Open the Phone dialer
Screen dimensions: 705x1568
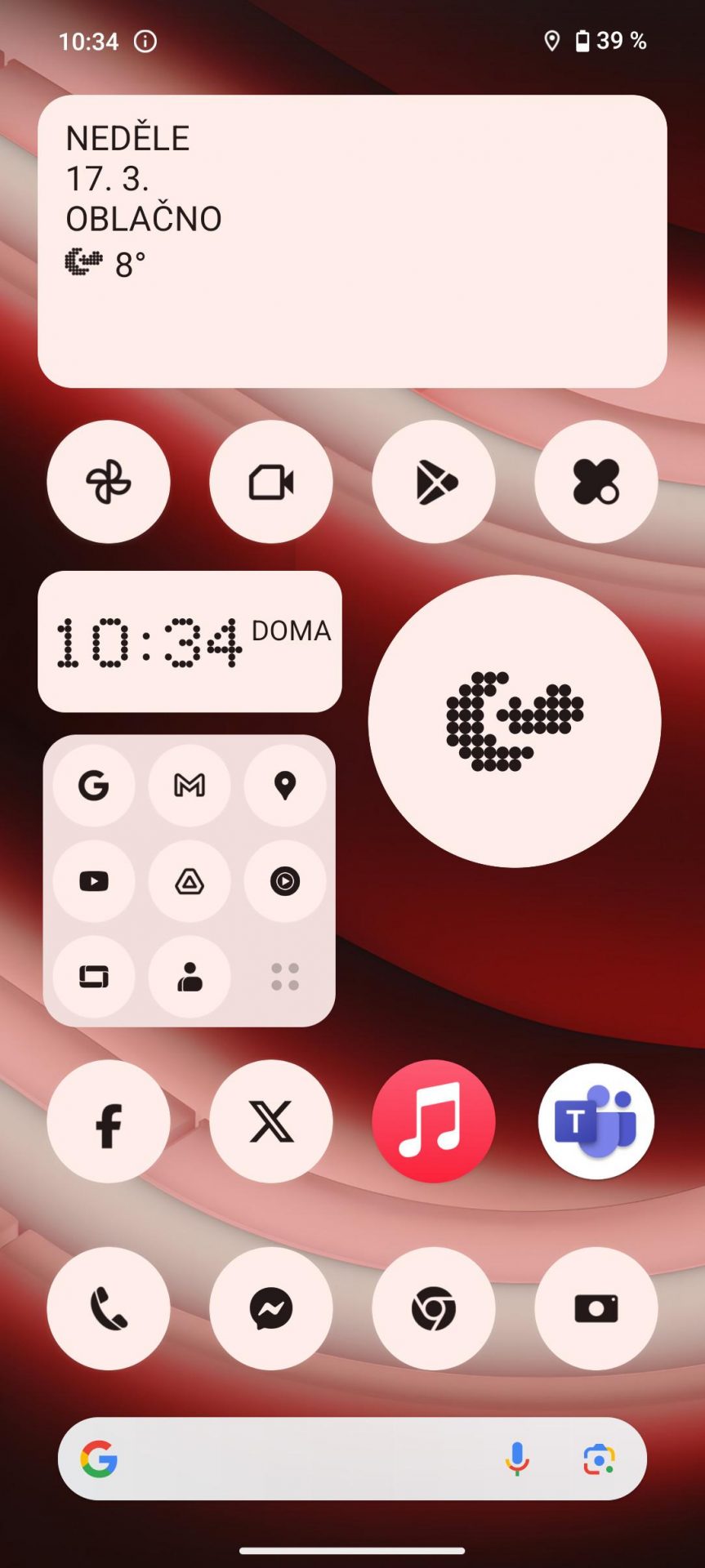click(x=109, y=1308)
